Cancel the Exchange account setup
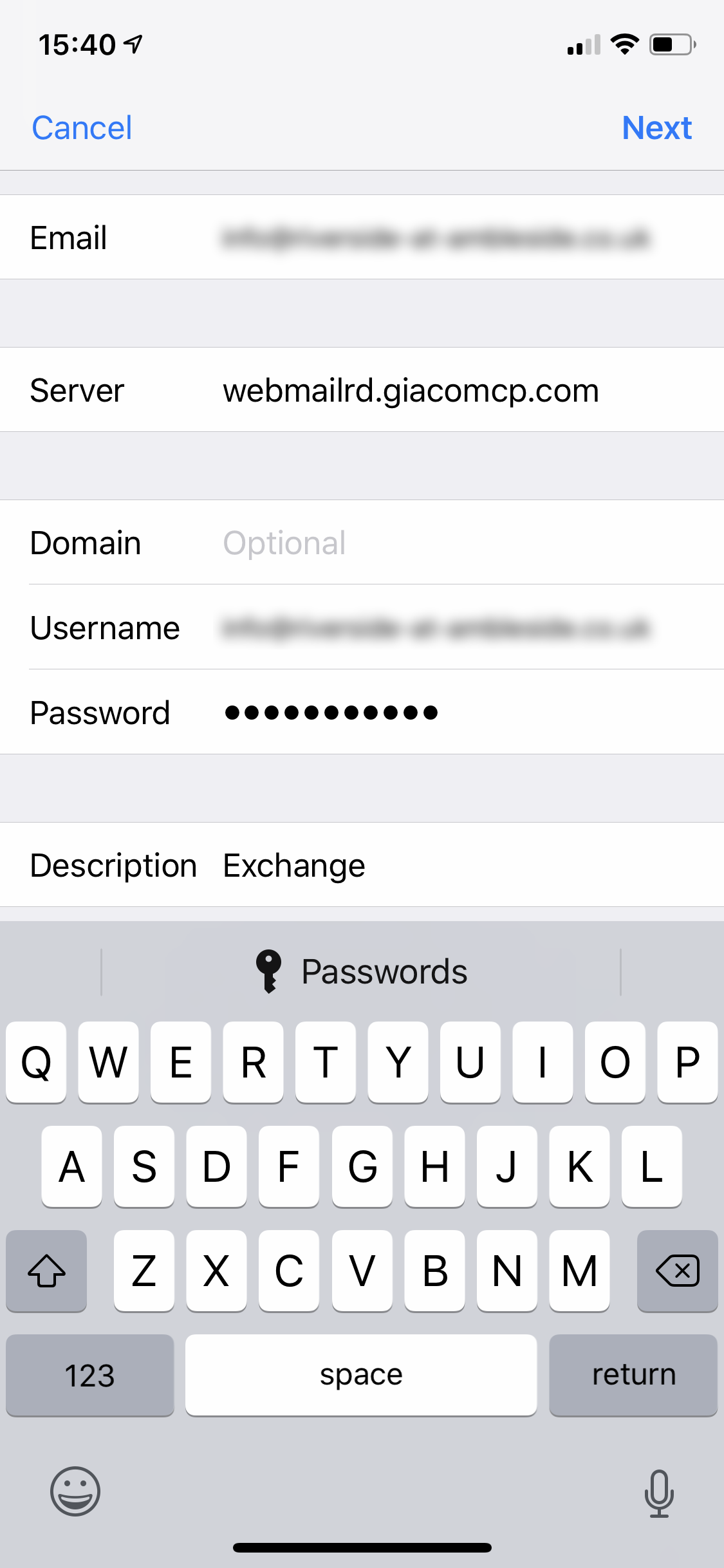The width and height of the screenshot is (724, 1568). pos(82,127)
